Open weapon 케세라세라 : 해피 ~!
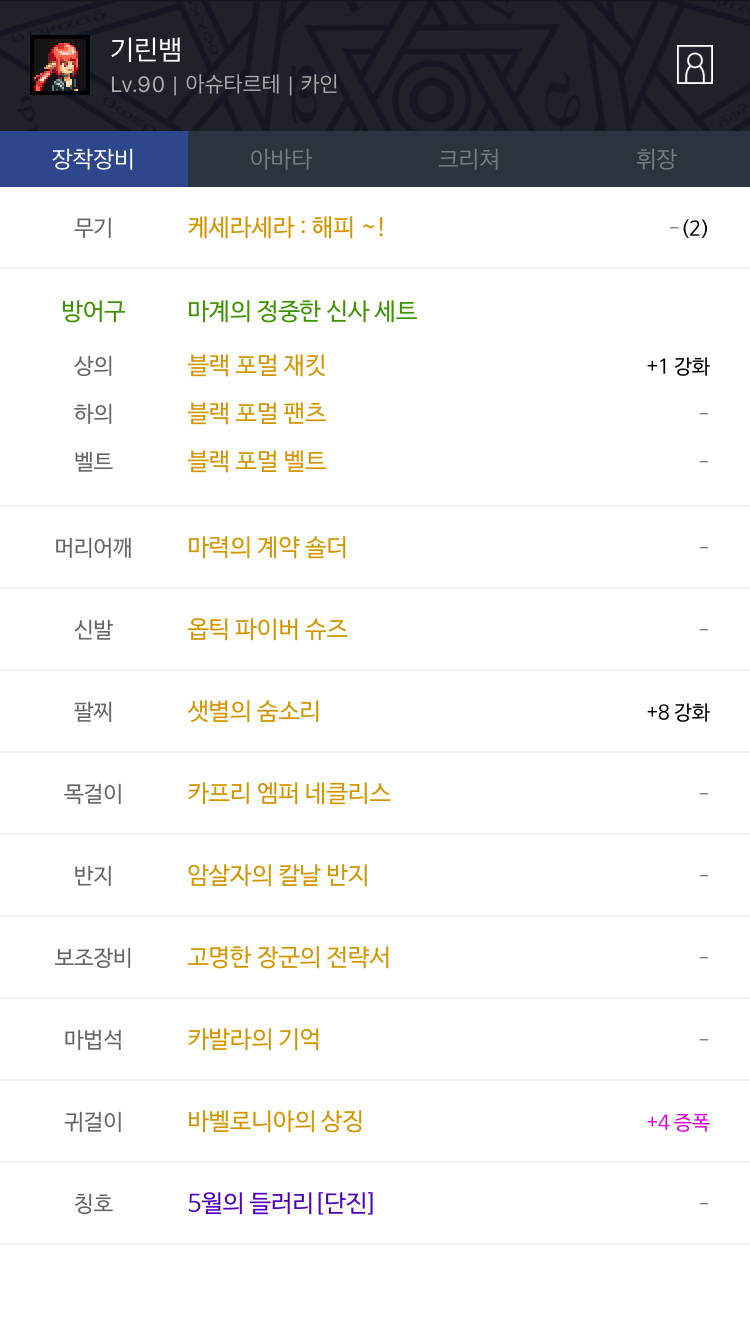The height and width of the screenshot is (1334, 750). tap(286, 227)
